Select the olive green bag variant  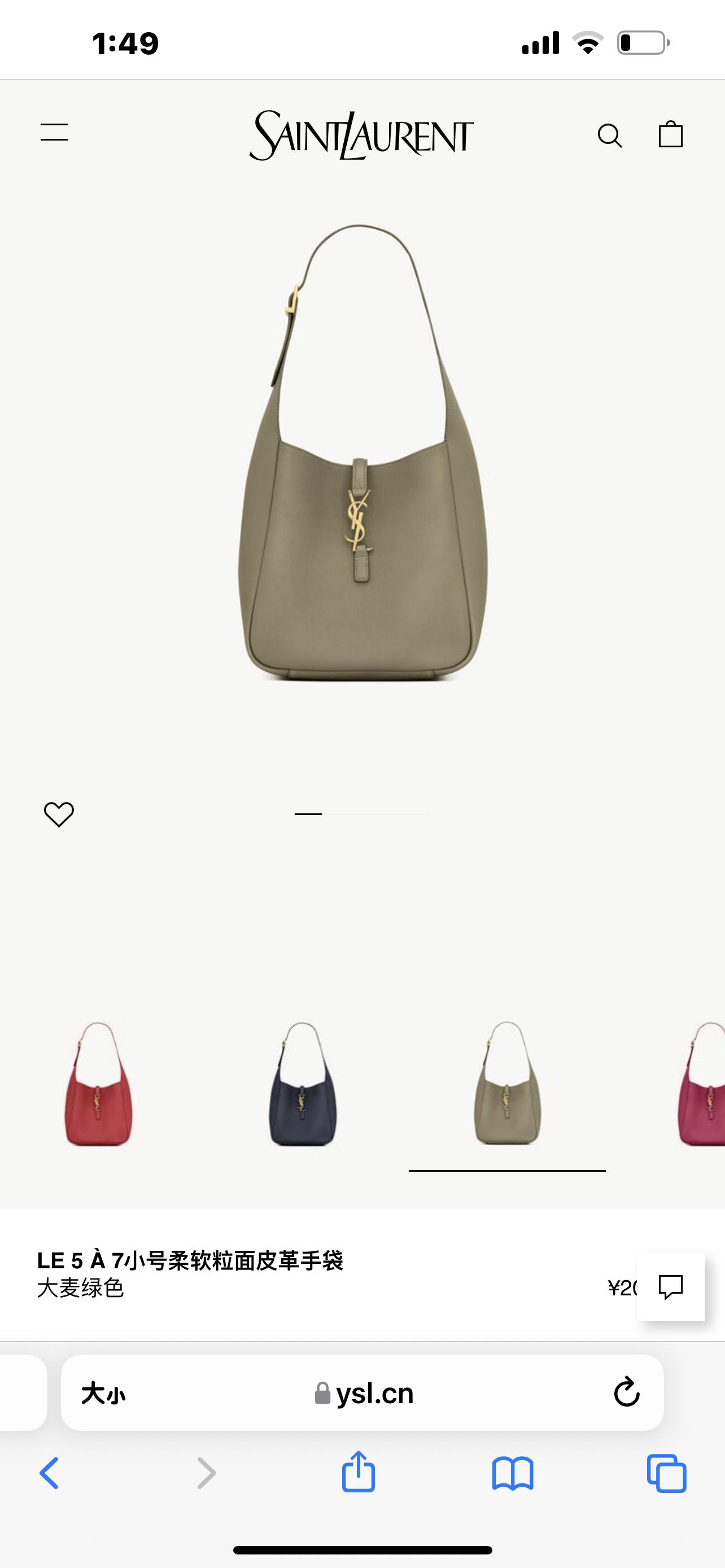507,1085
